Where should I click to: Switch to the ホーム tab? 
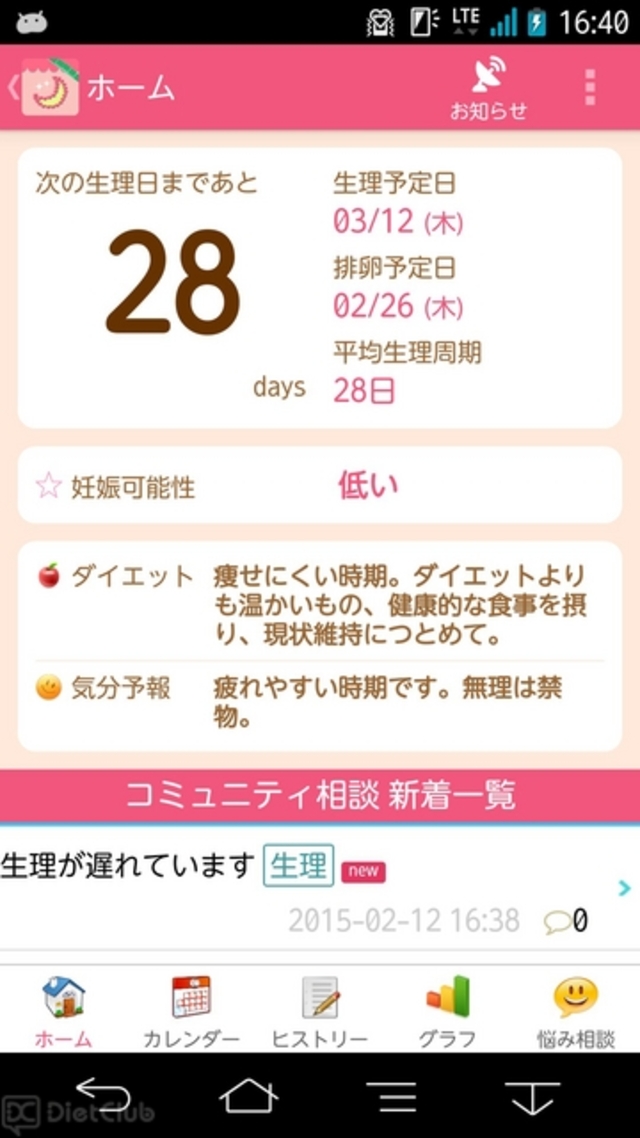click(63, 1009)
